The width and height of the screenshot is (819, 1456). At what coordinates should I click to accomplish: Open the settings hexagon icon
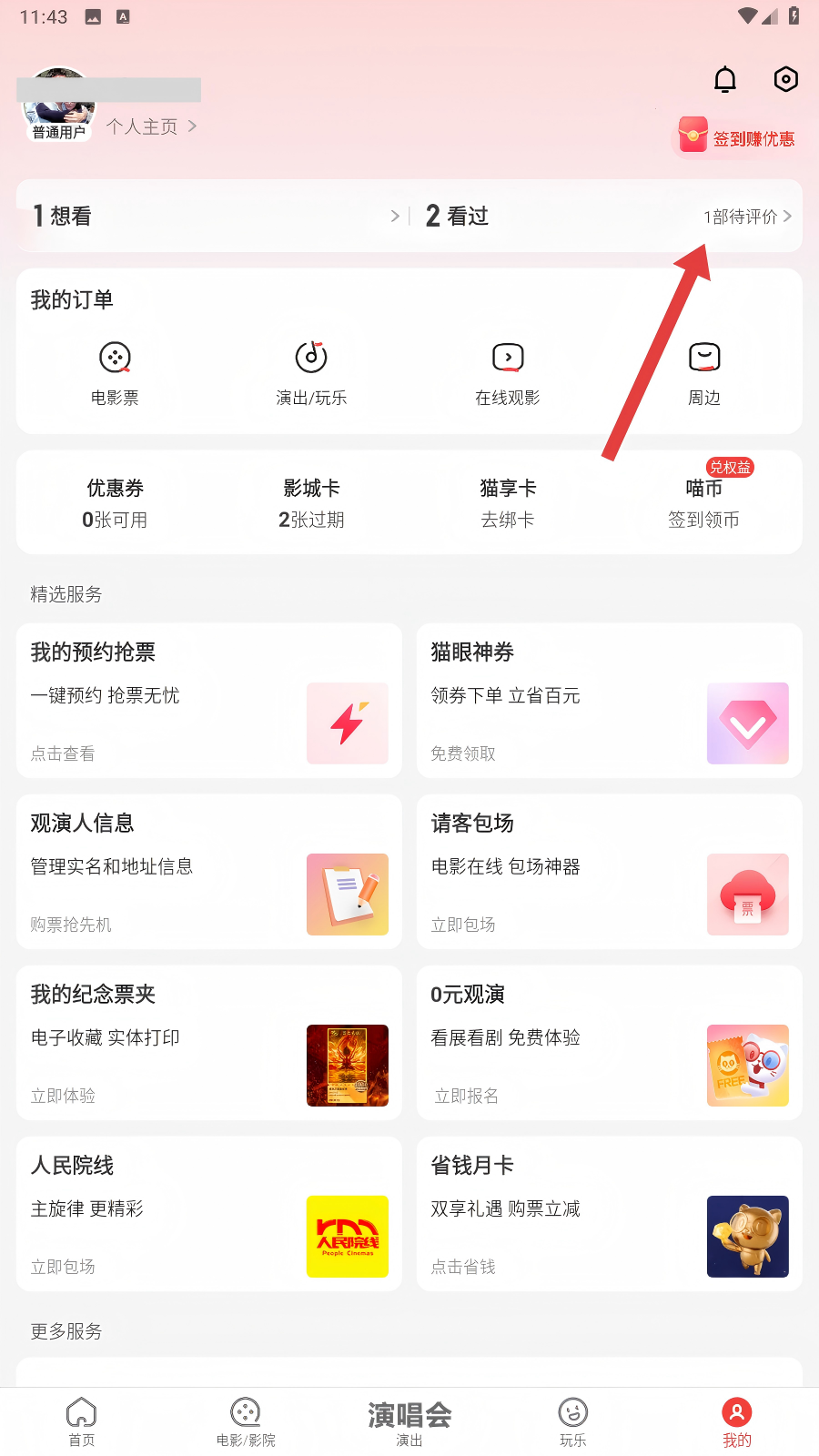785,80
